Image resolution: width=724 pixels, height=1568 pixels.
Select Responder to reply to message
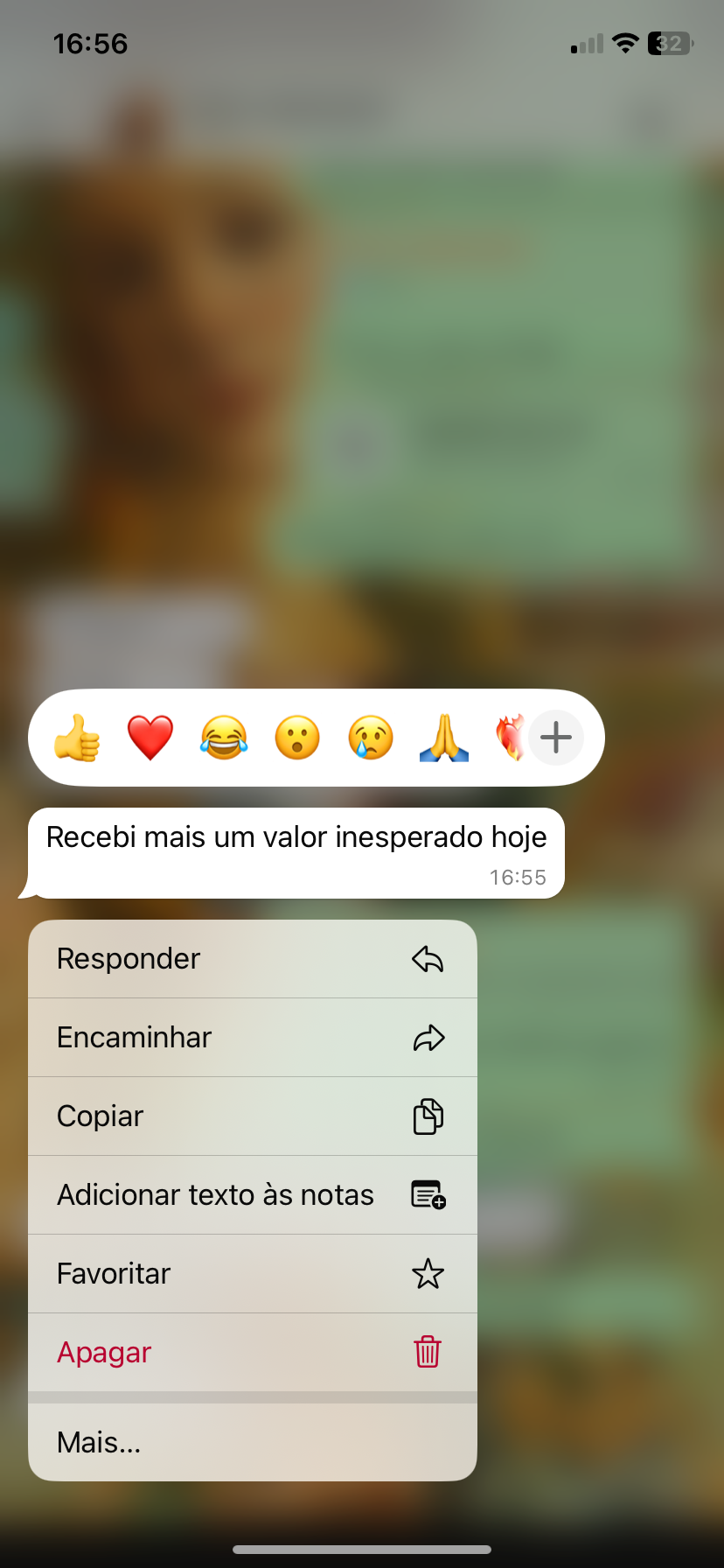click(252, 959)
